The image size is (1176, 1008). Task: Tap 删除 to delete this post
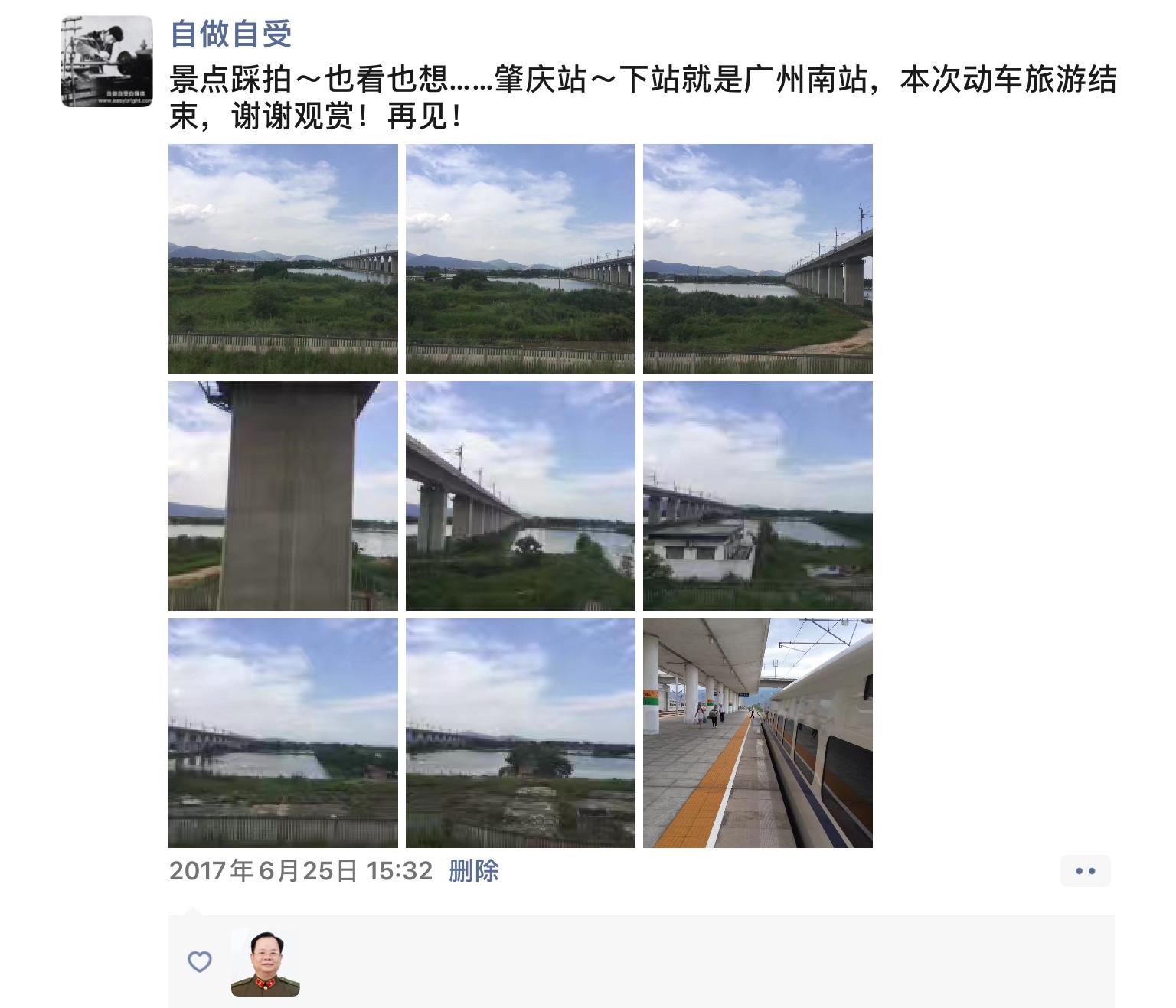point(473,870)
